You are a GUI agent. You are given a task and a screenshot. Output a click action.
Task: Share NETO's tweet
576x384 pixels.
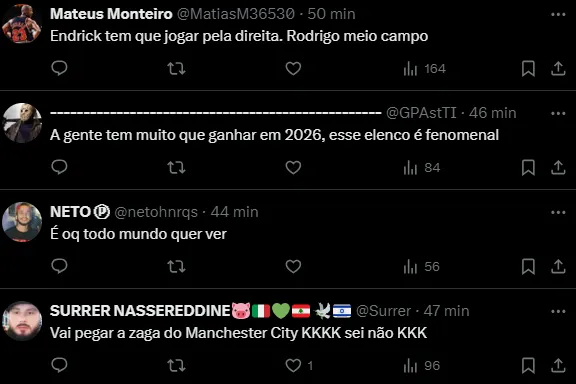point(558,266)
